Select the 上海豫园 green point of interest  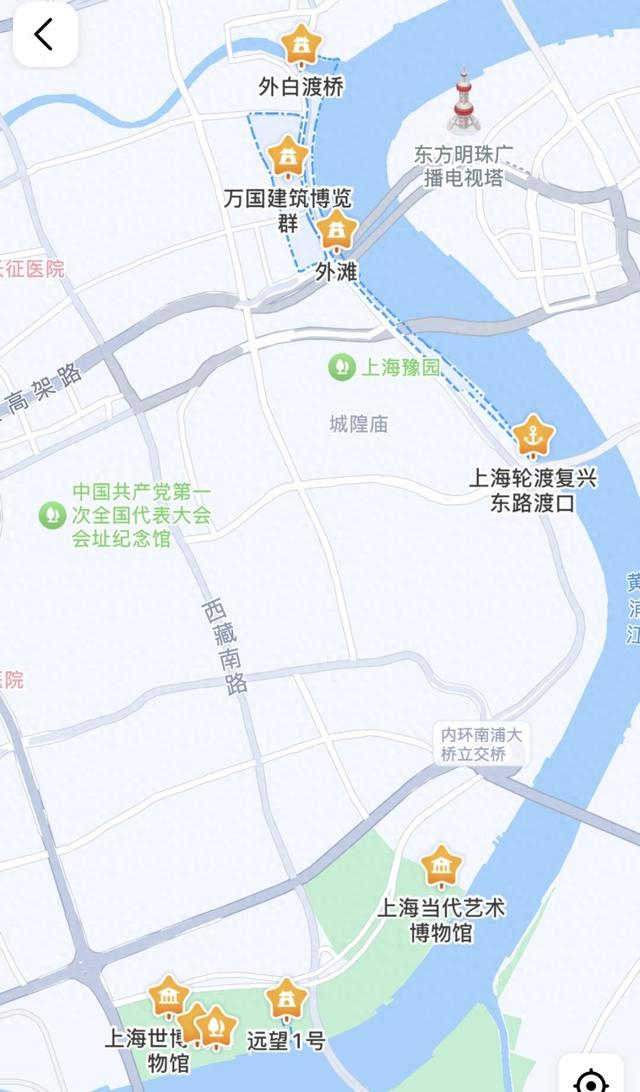point(342,367)
